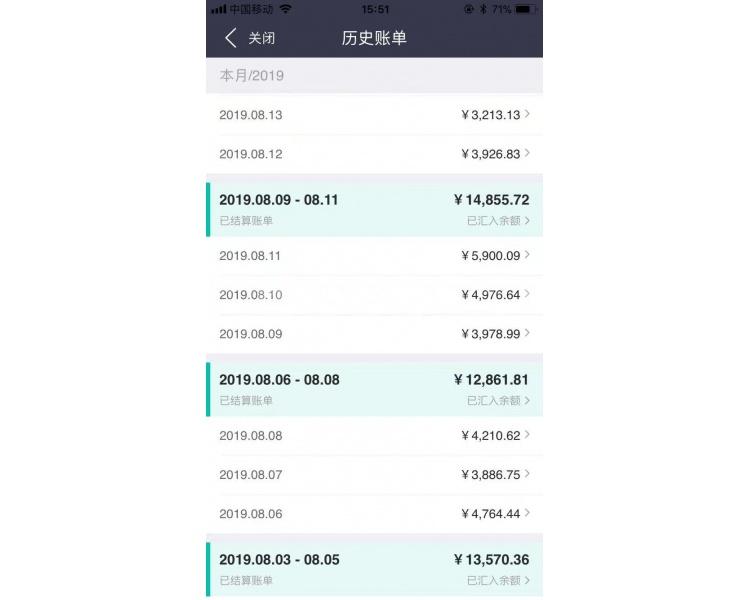Select the 2019.08.06 daily bill
This screenshot has height=600, width=750.
click(374, 514)
